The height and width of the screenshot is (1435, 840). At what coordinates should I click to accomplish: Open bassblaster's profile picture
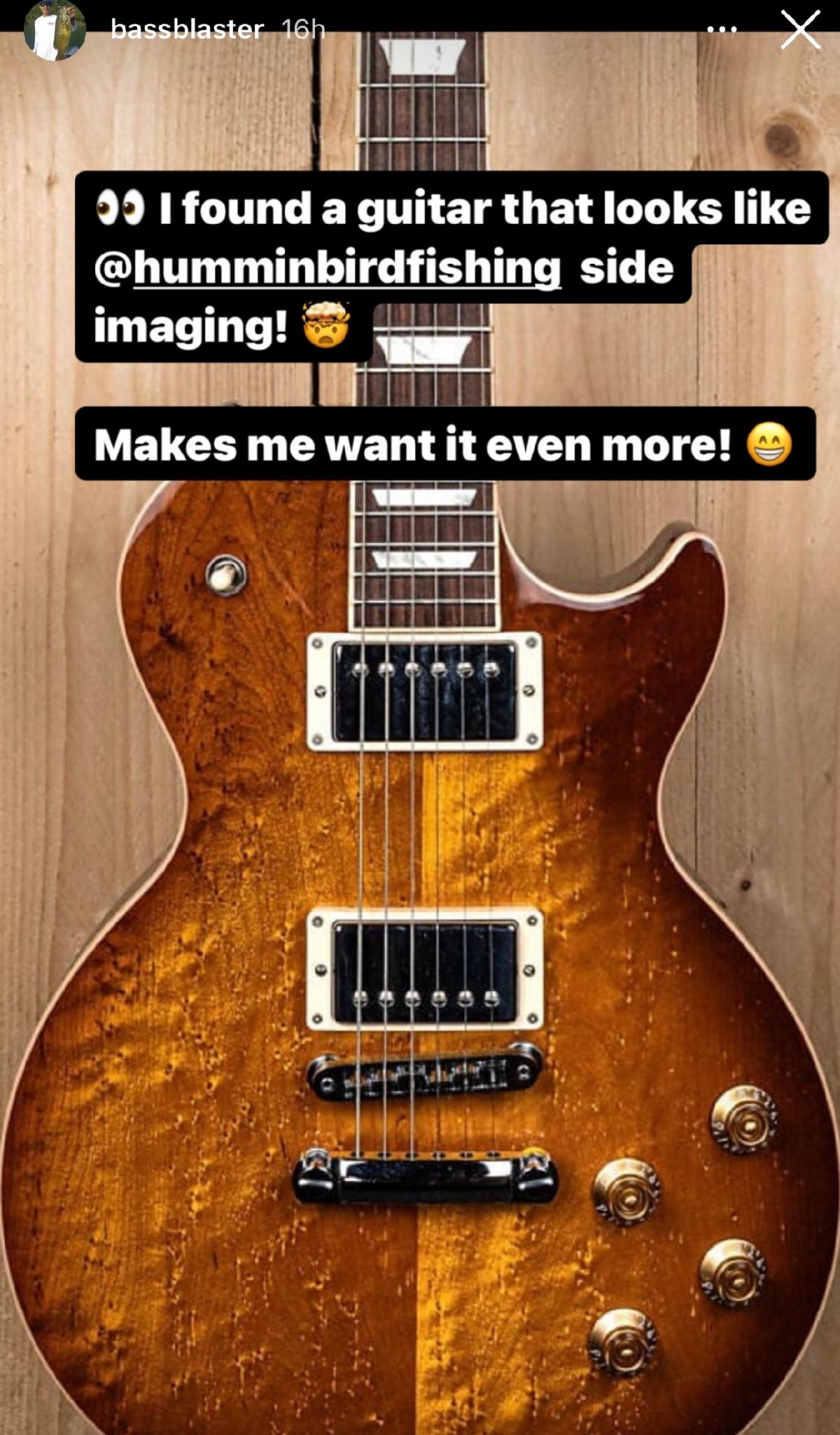(x=55, y=31)
